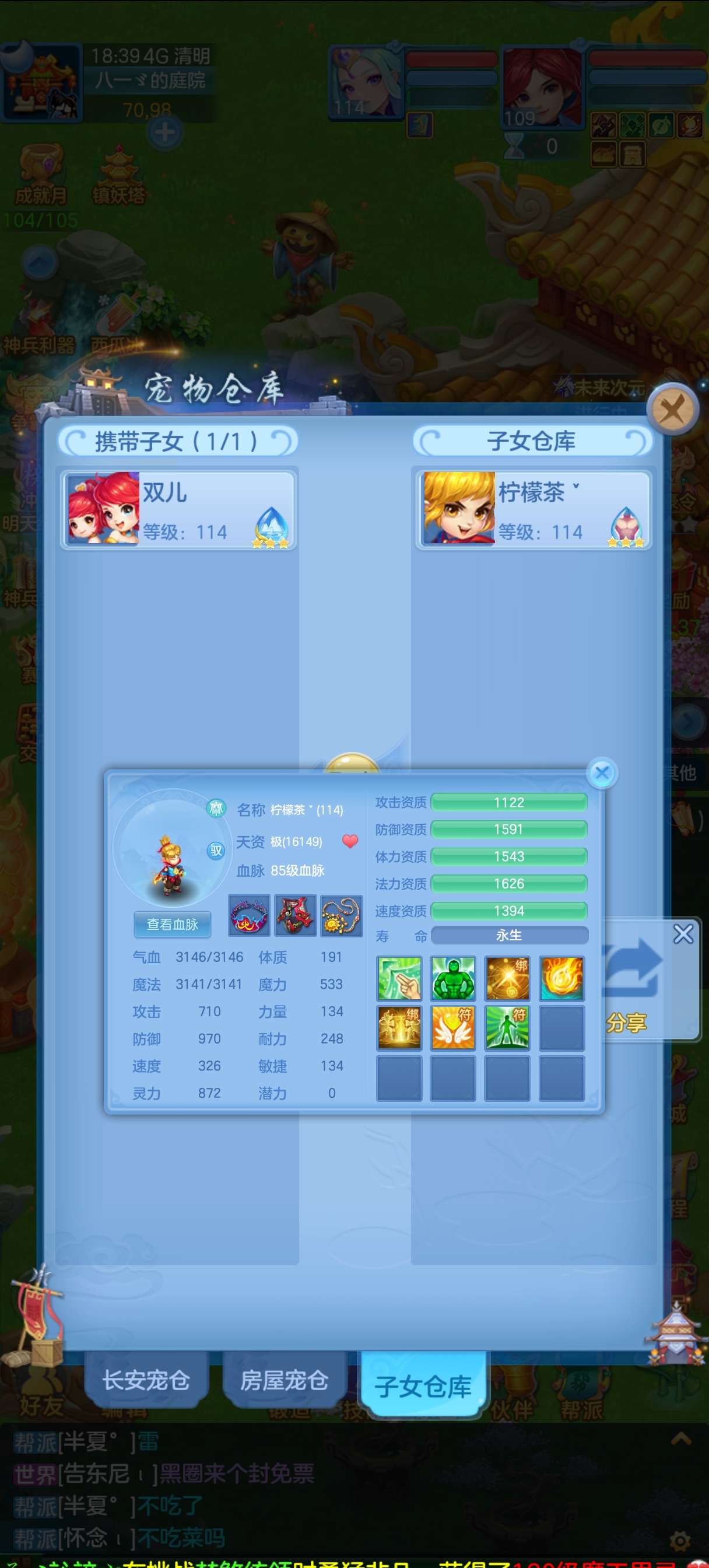View the winged heart 符 skill icon
709x1568 pixels.
453,1028
